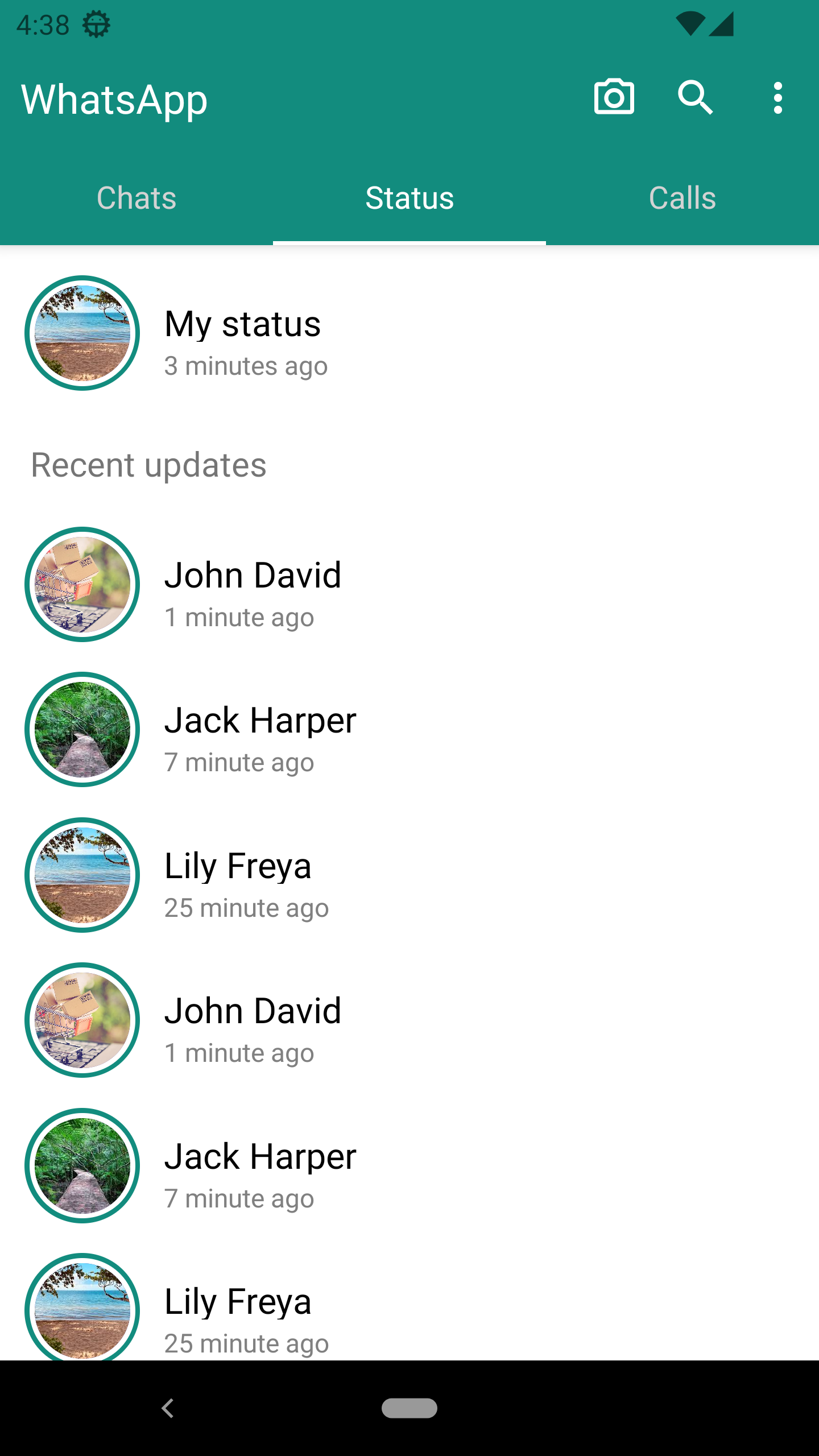Click the search icon
819x1456 pixels.
696,97
